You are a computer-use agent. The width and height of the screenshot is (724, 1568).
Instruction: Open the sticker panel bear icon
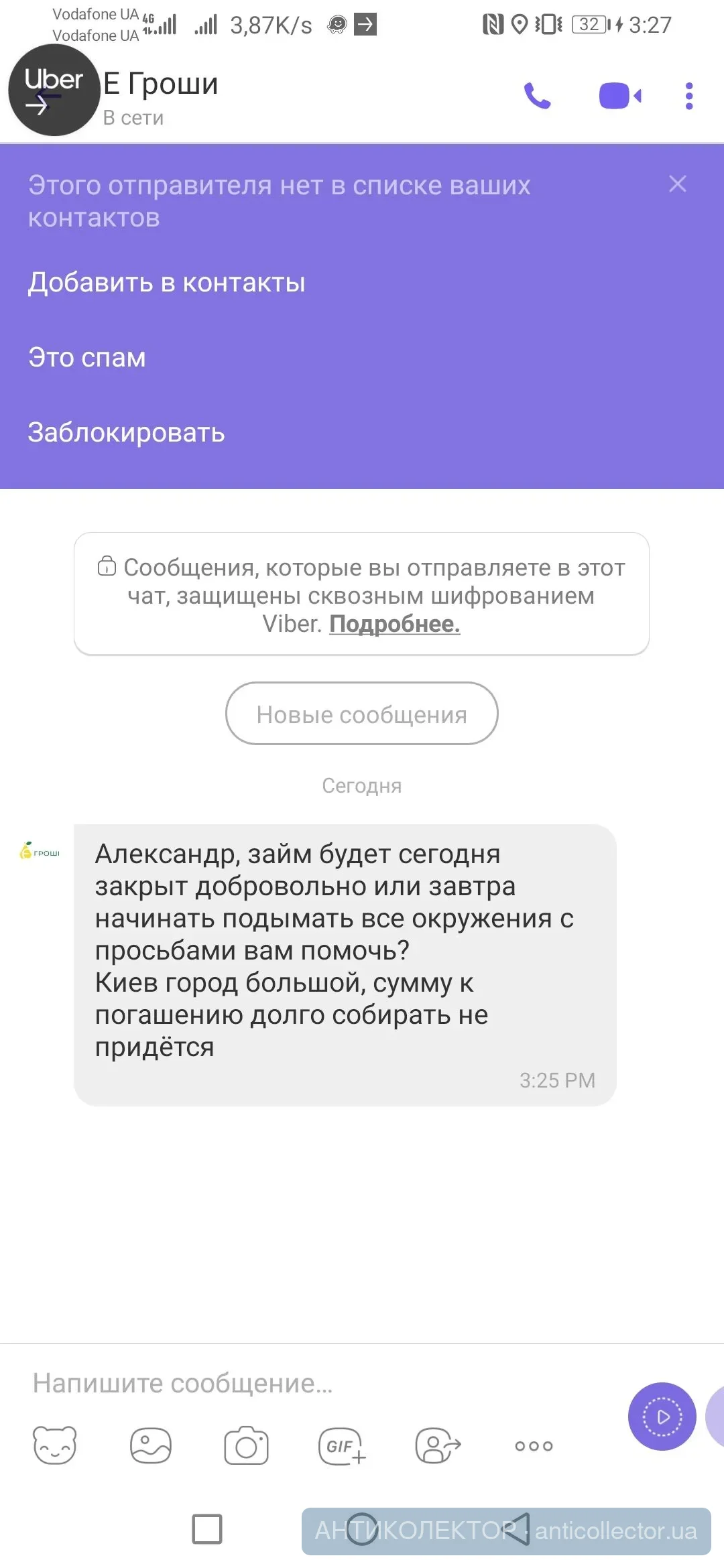coord(55,1445)
